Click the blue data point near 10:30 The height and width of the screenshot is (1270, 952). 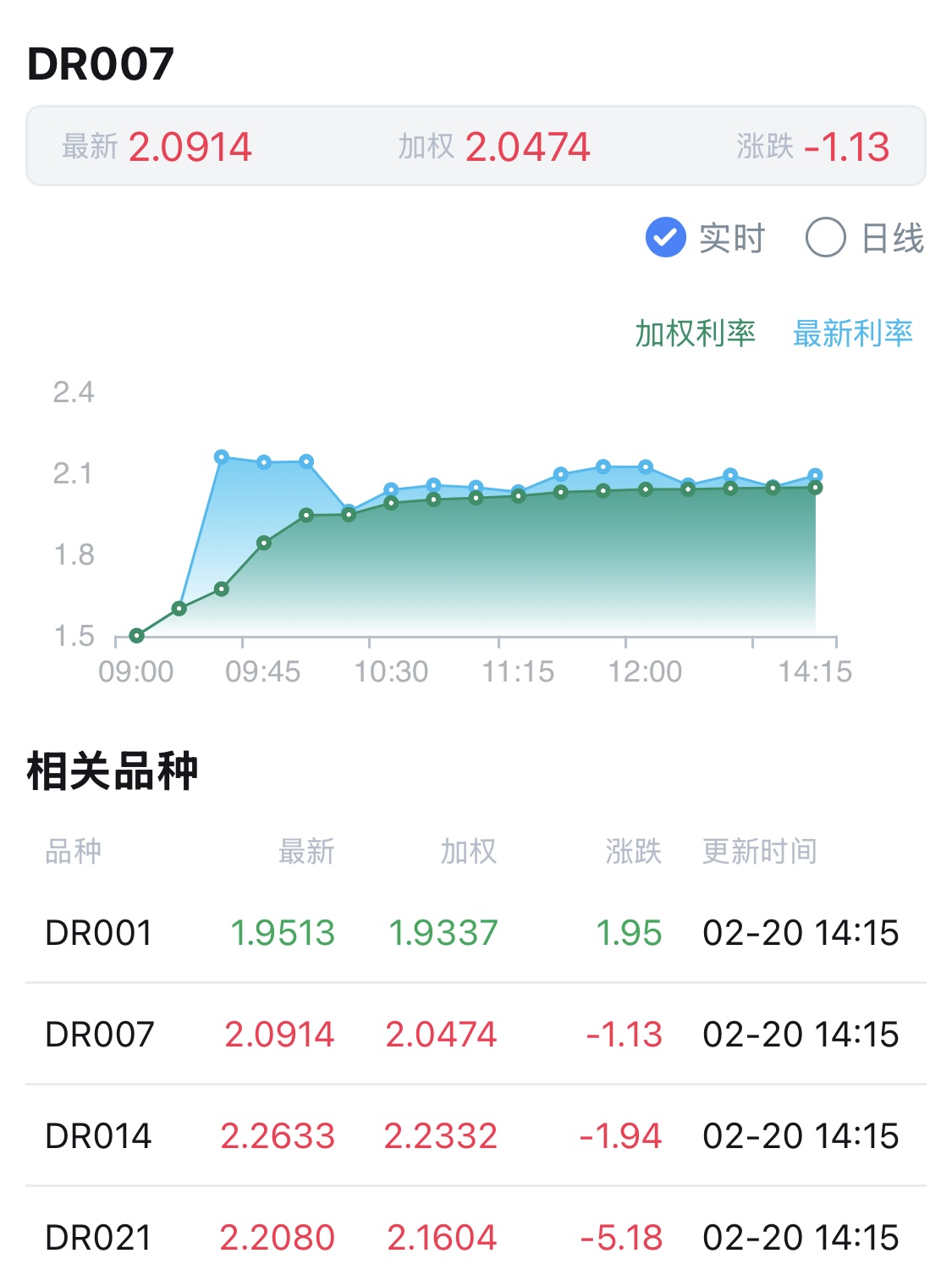click(x=391, y=489)
